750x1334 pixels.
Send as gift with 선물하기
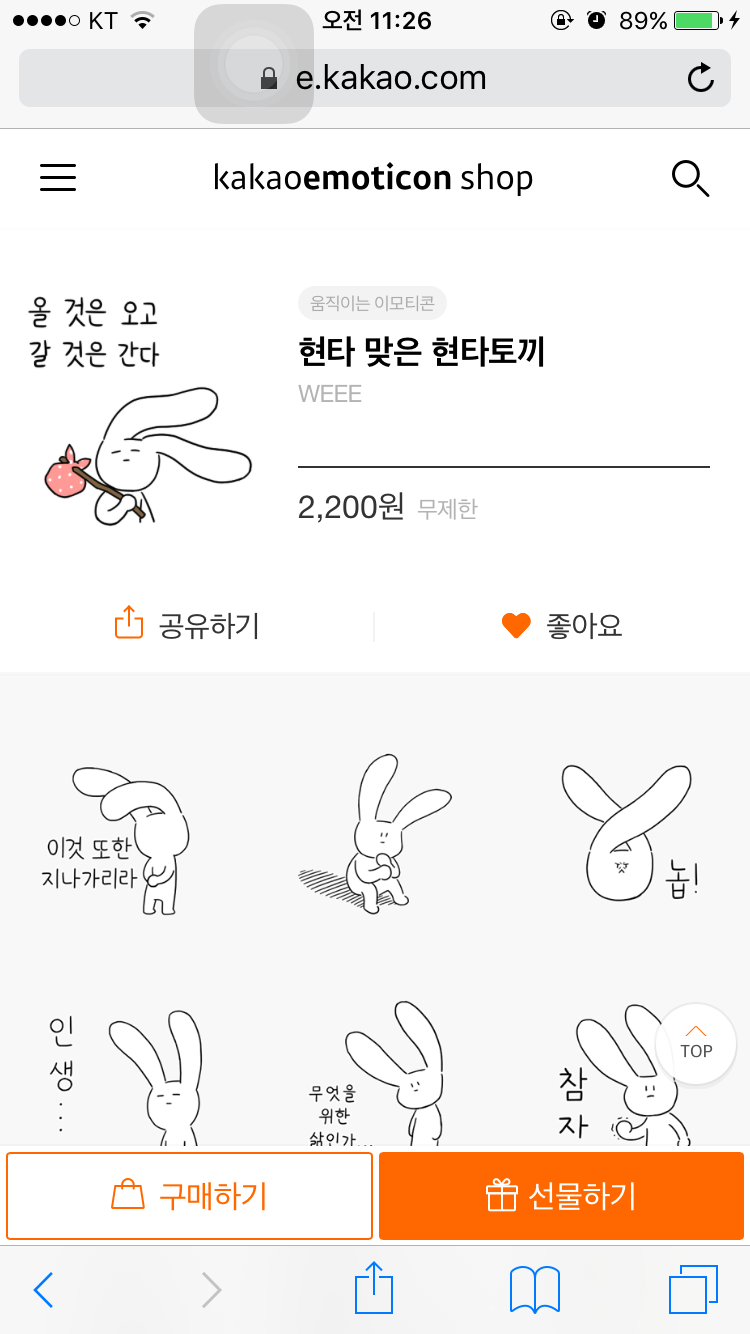coord(561,1196)
